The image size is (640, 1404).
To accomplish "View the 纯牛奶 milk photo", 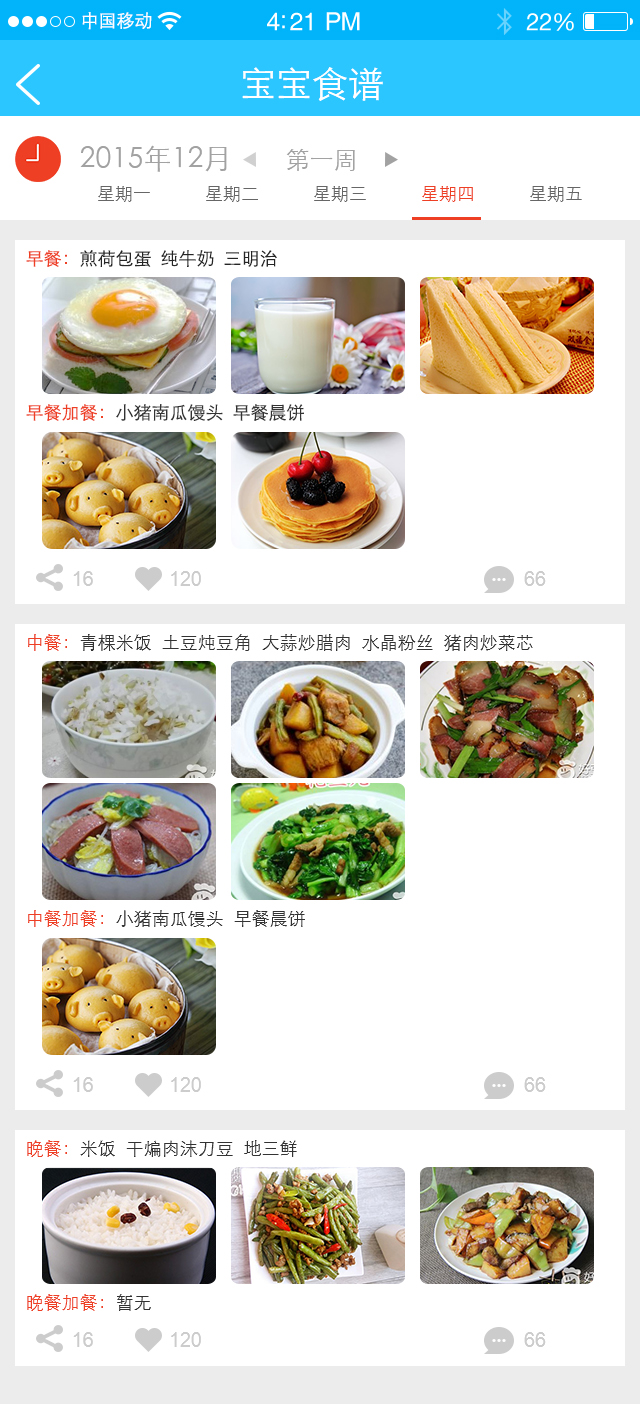I will pos(318,335).
